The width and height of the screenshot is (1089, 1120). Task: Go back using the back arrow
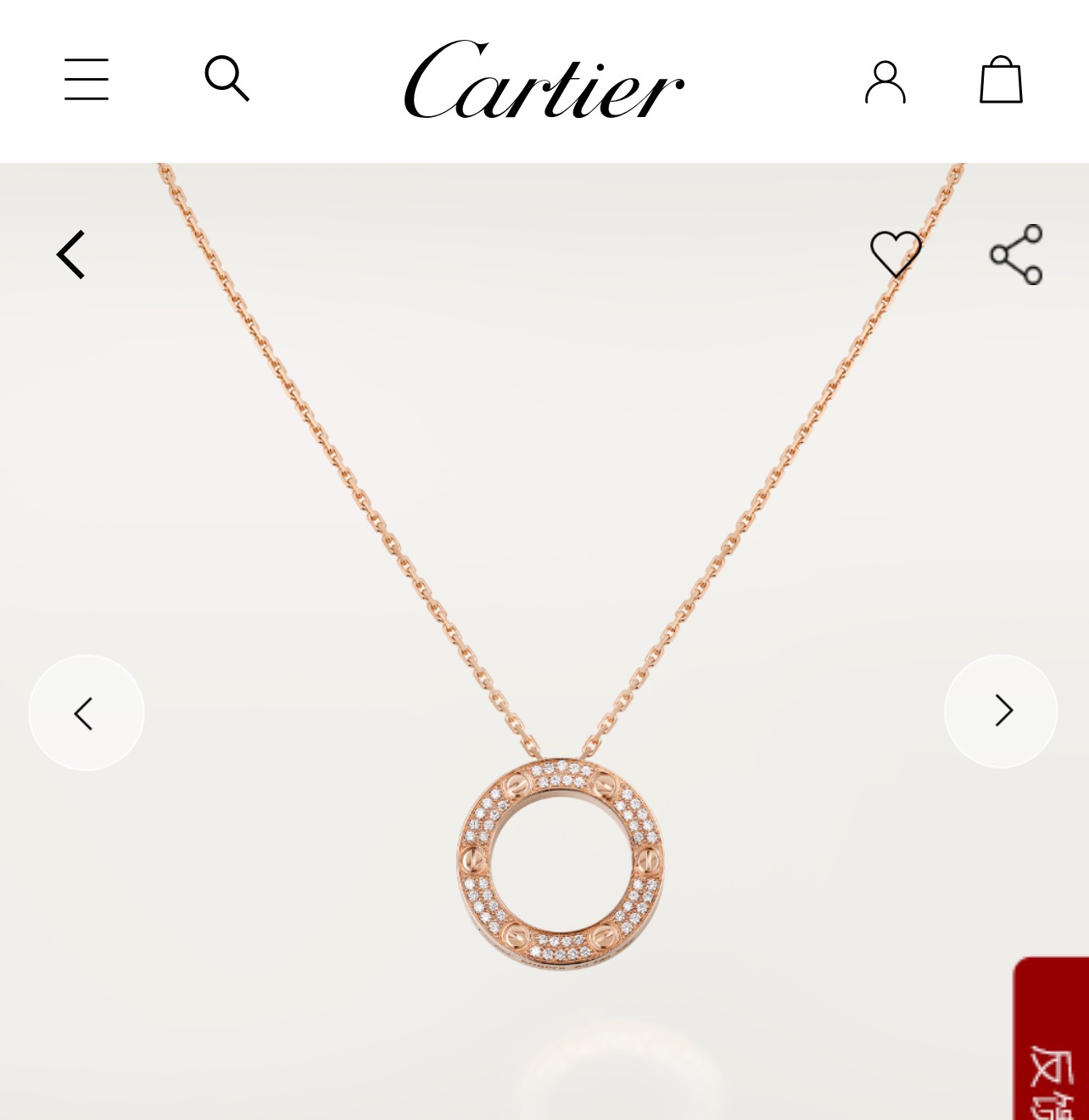pyautogui.click(x=71, y=255)
